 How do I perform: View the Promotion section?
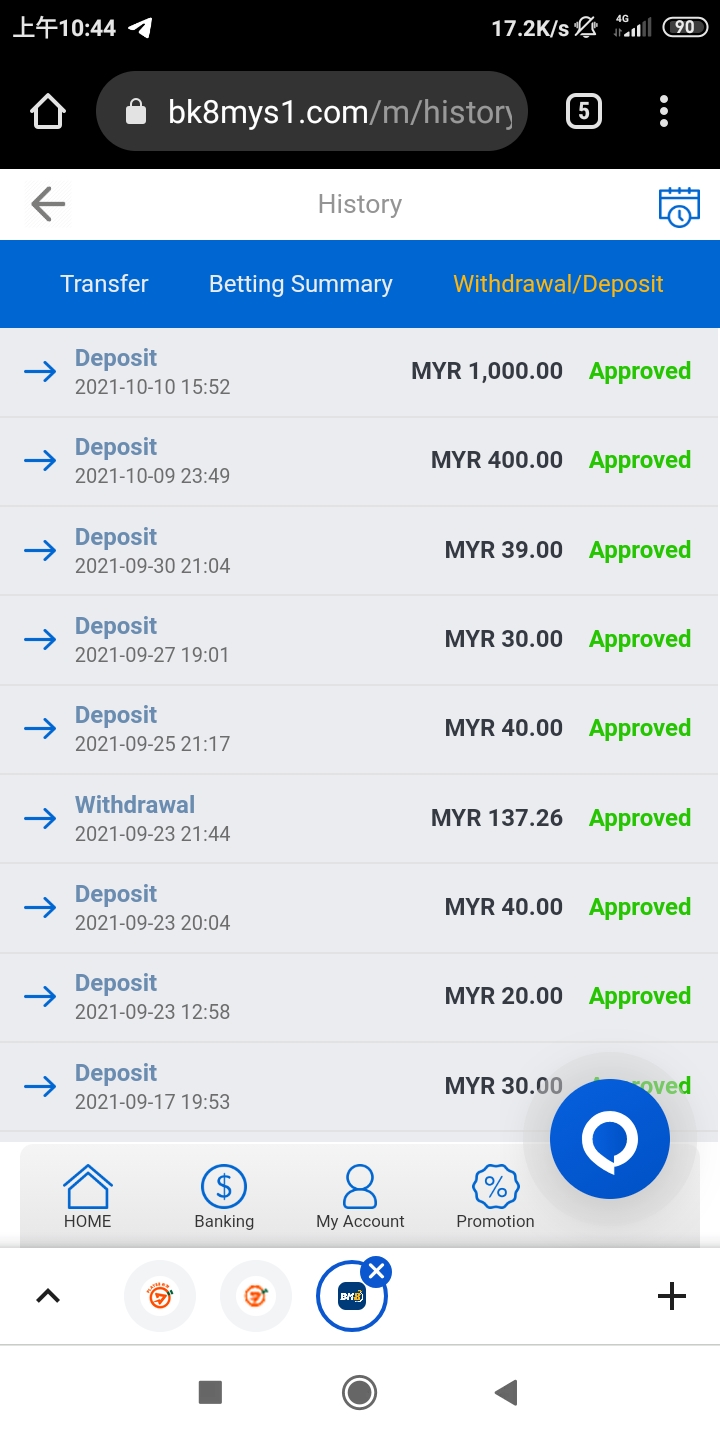point(496,1197)
